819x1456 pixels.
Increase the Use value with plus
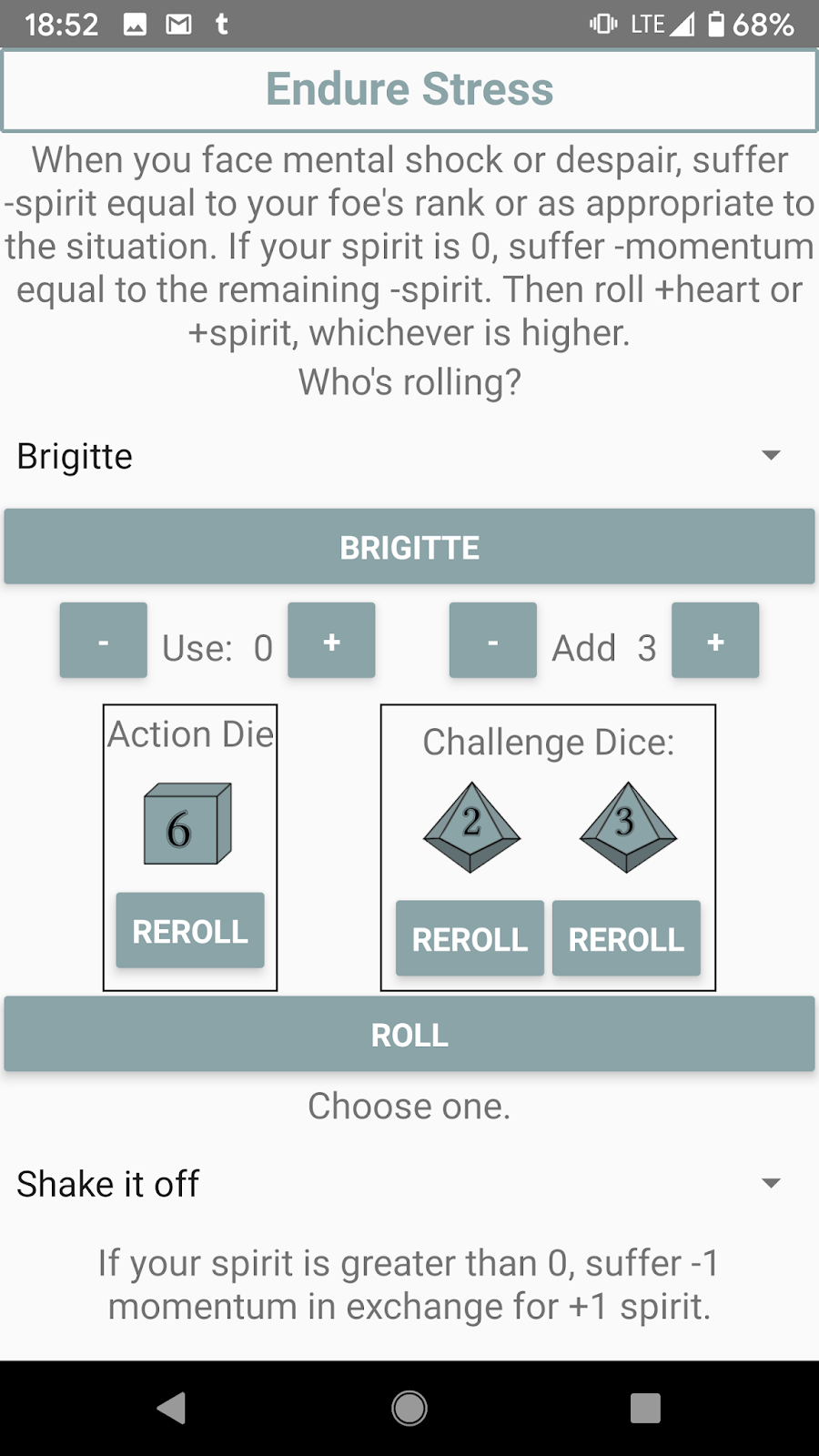tap(331, 641)
